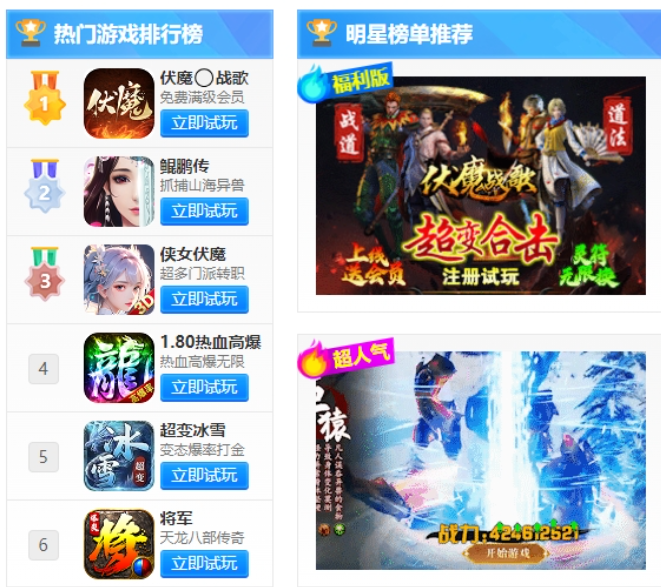Open the 超人气 game banner
Screen dimensions: 661x587
pyautogui.click(x=480, y=460)
